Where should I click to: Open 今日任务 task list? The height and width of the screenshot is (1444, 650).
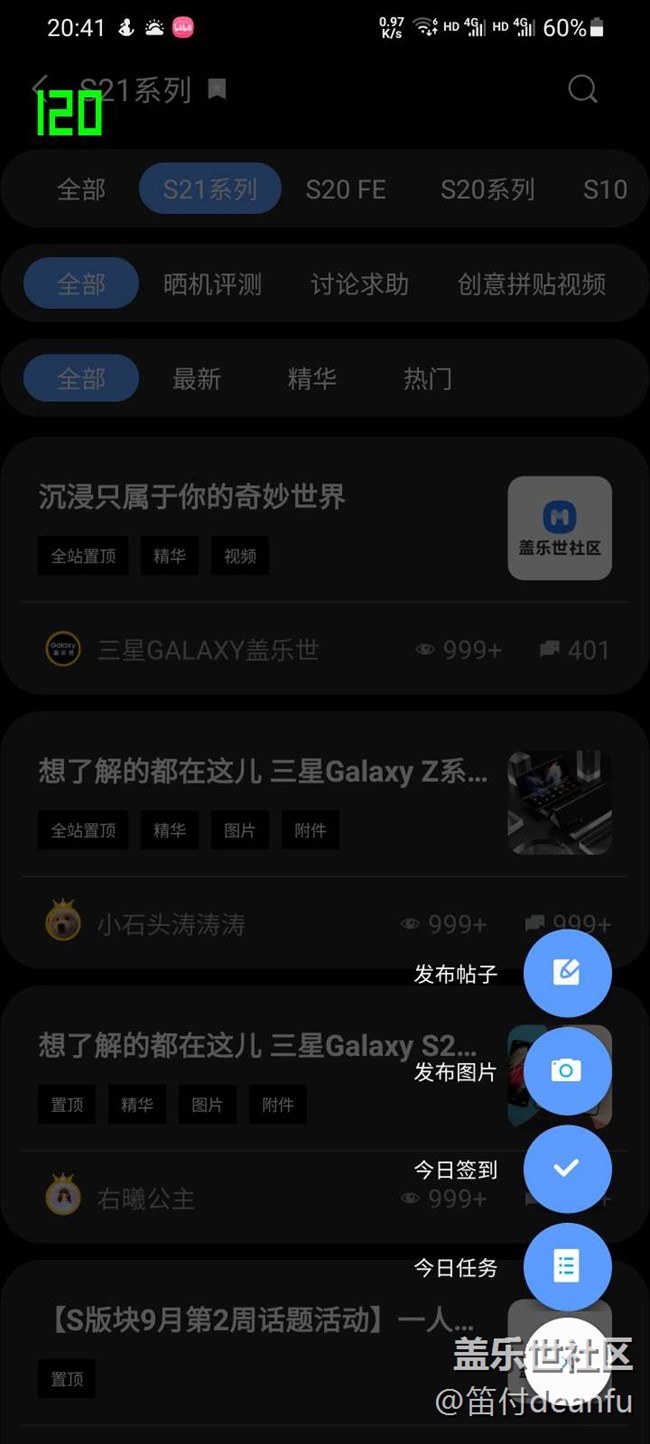567,1266
